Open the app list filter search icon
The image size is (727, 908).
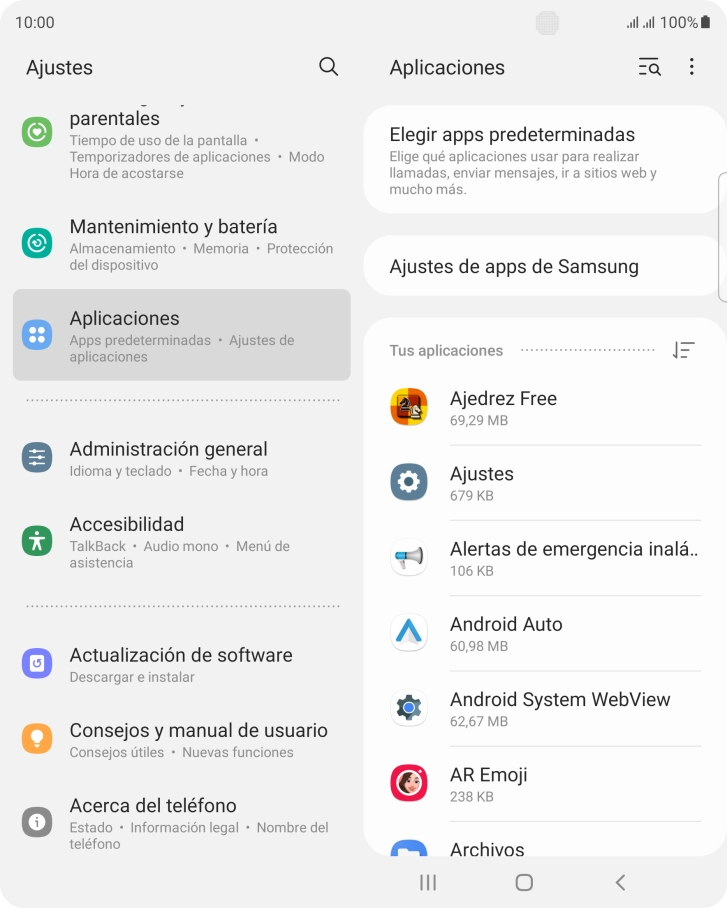(x=649, y=67)
